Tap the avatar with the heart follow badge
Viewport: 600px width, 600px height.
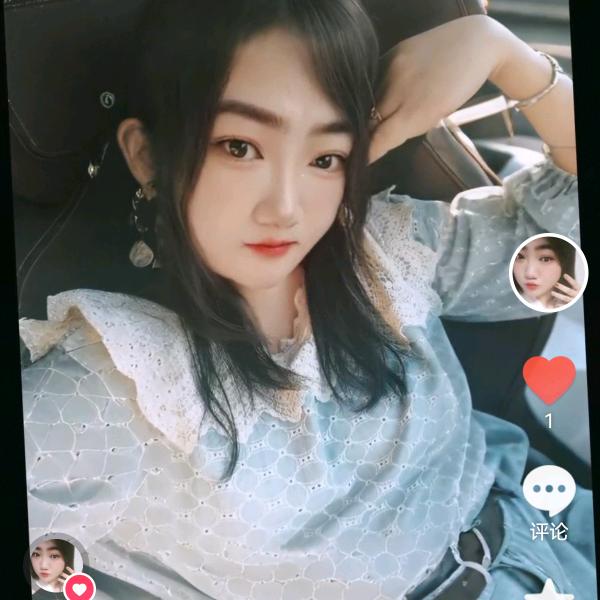click(55, 563)
